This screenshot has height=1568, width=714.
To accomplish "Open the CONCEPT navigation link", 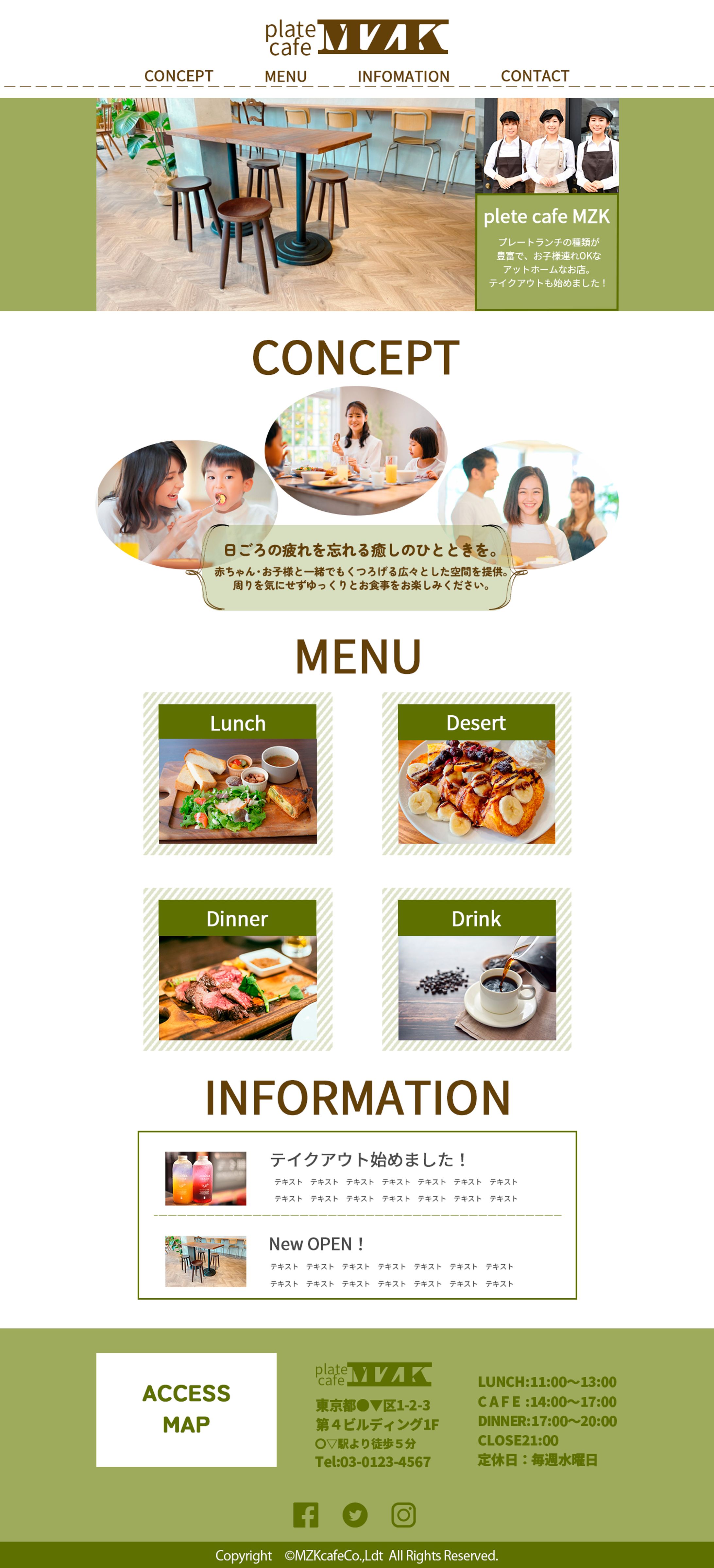I will [x=178, y=76].
